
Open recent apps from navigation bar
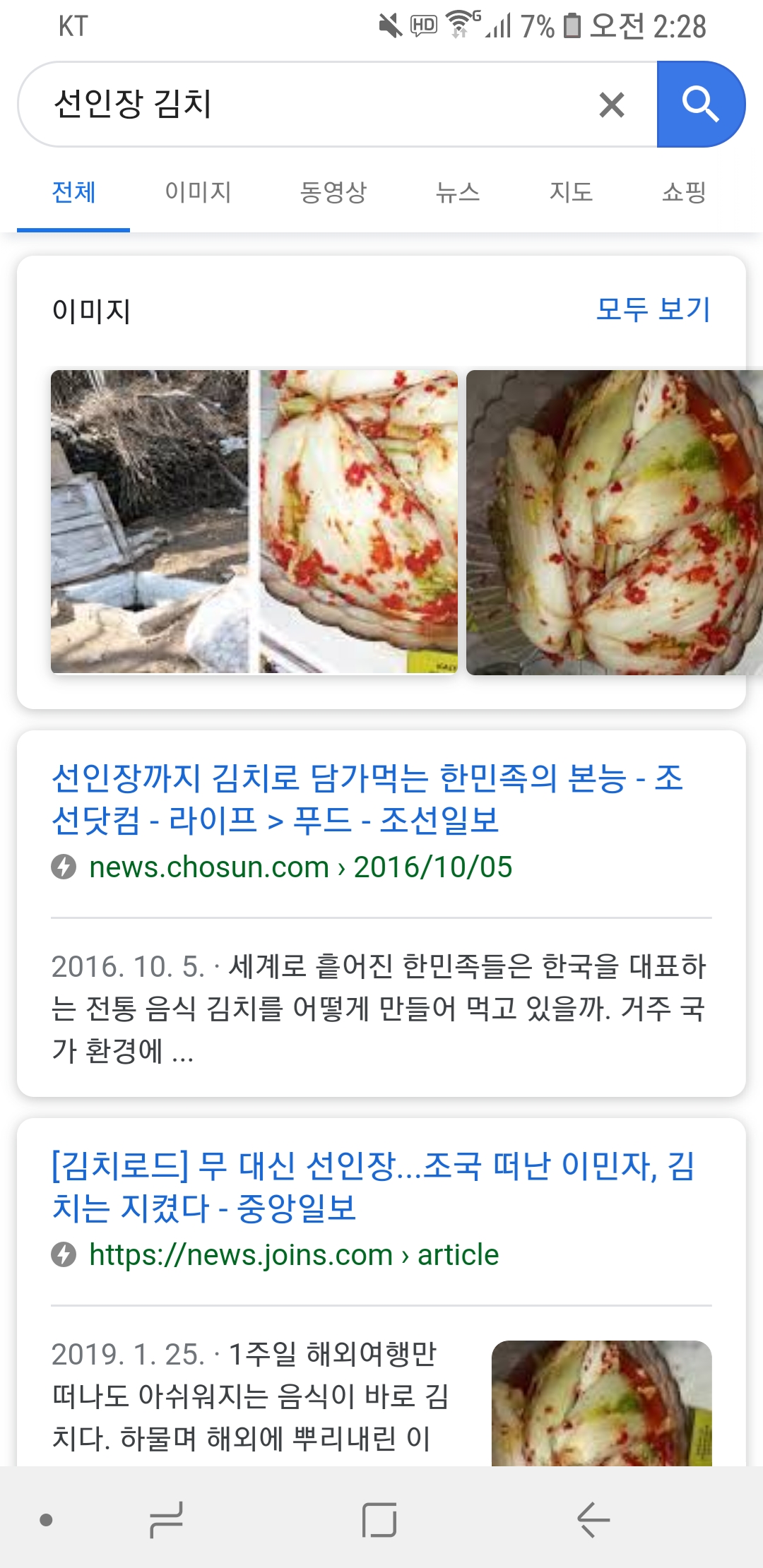(167, 1519)
